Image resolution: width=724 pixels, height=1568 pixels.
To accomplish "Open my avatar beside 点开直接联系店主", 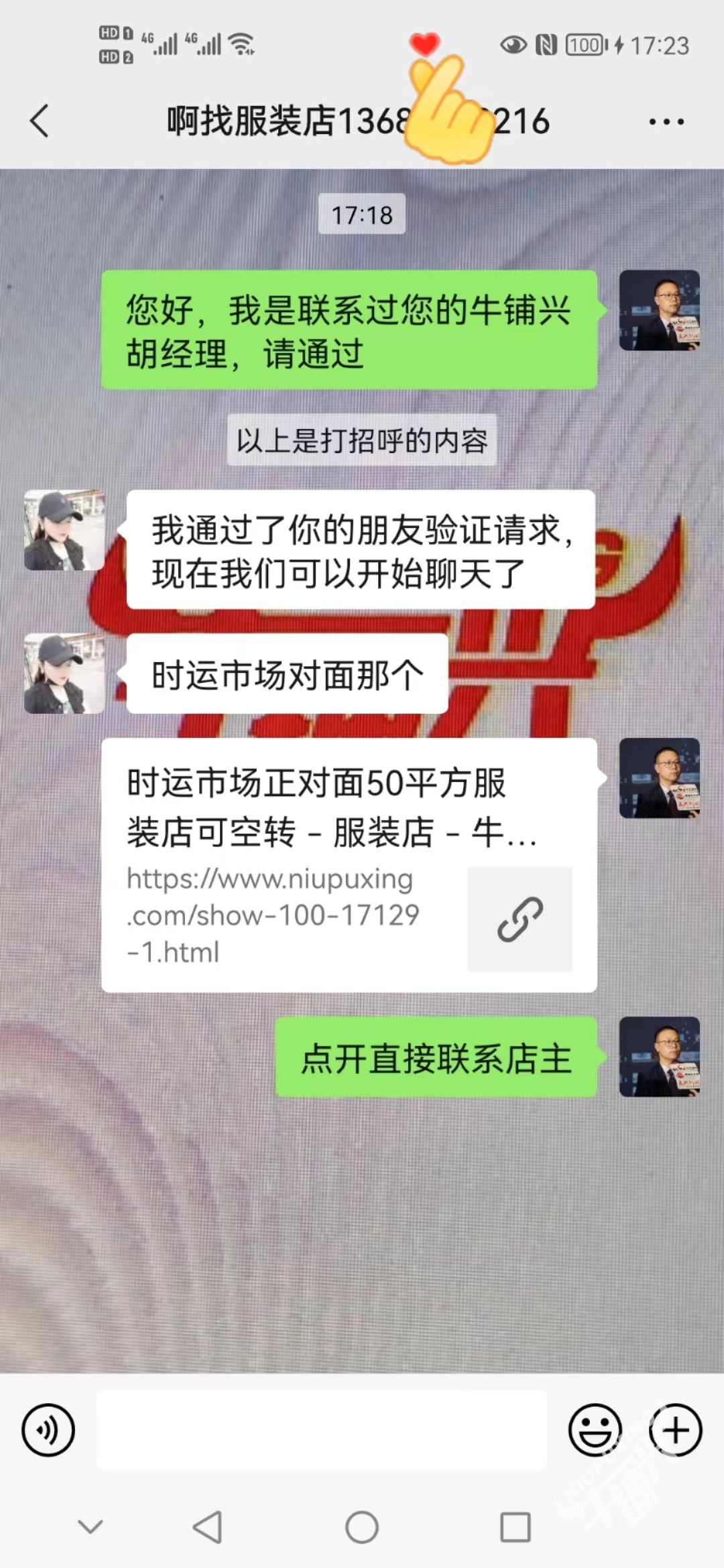I will [659, 1057].
